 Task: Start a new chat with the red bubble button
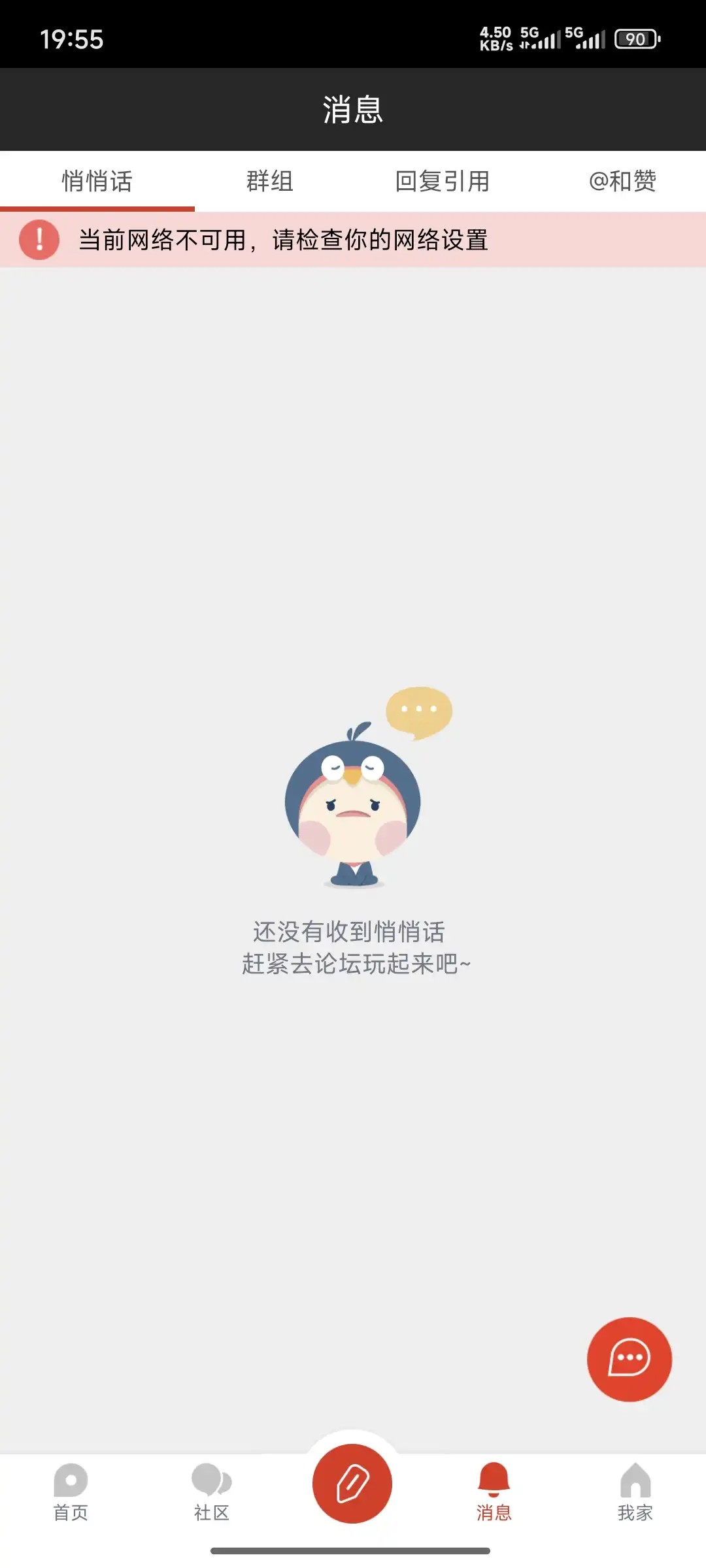pyautogui.click(x=629, y=1359)
